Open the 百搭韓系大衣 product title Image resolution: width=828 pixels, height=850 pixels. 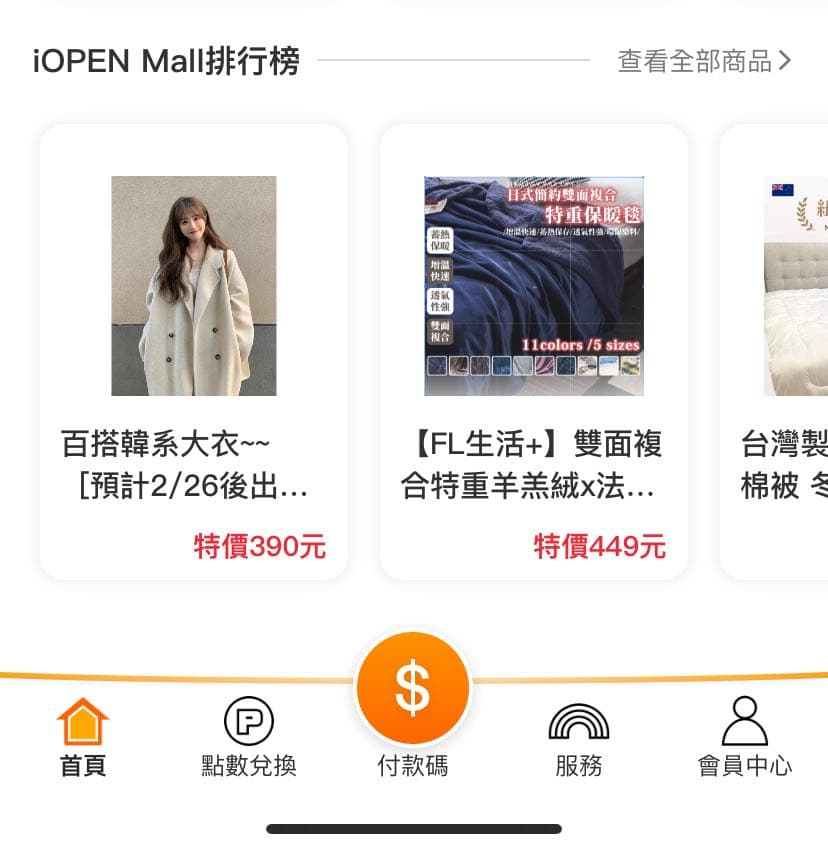point(193,465)
